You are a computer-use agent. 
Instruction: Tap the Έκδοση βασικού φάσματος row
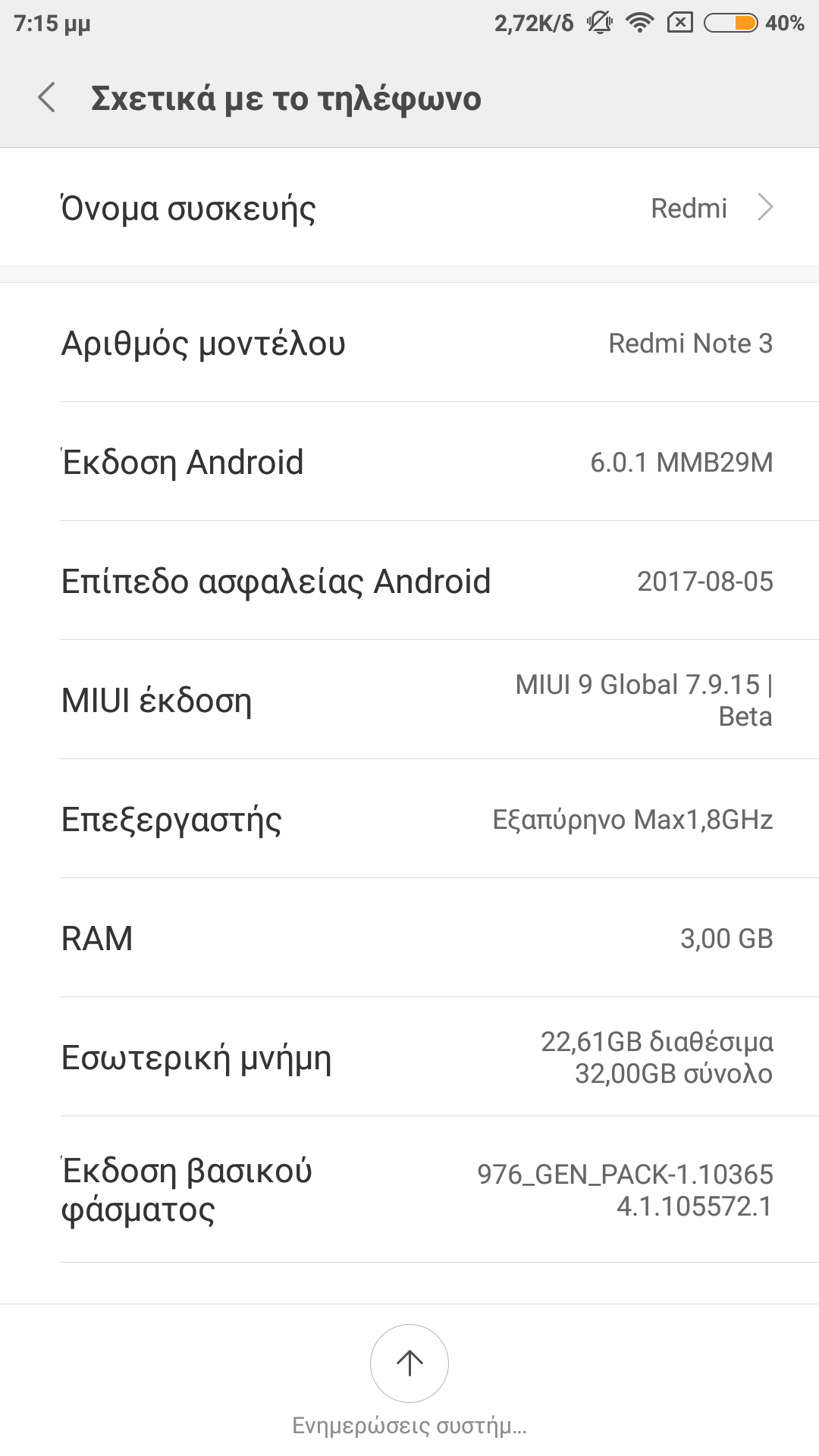pos(409,1190)
